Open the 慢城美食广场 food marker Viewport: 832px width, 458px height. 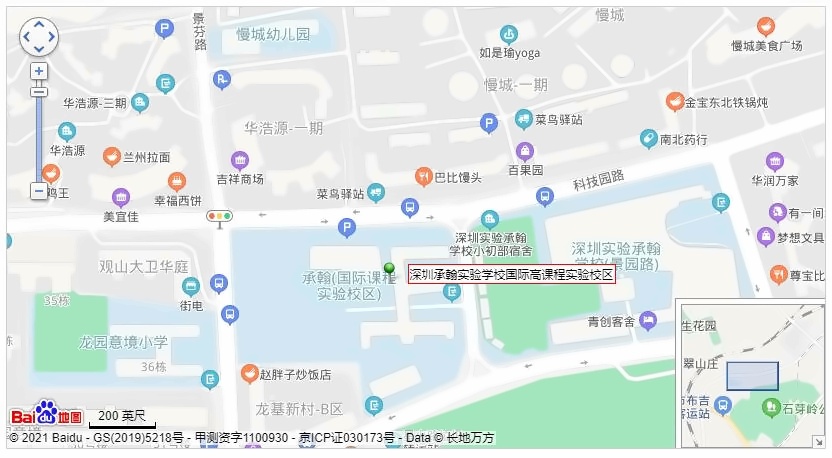[766, 27]
